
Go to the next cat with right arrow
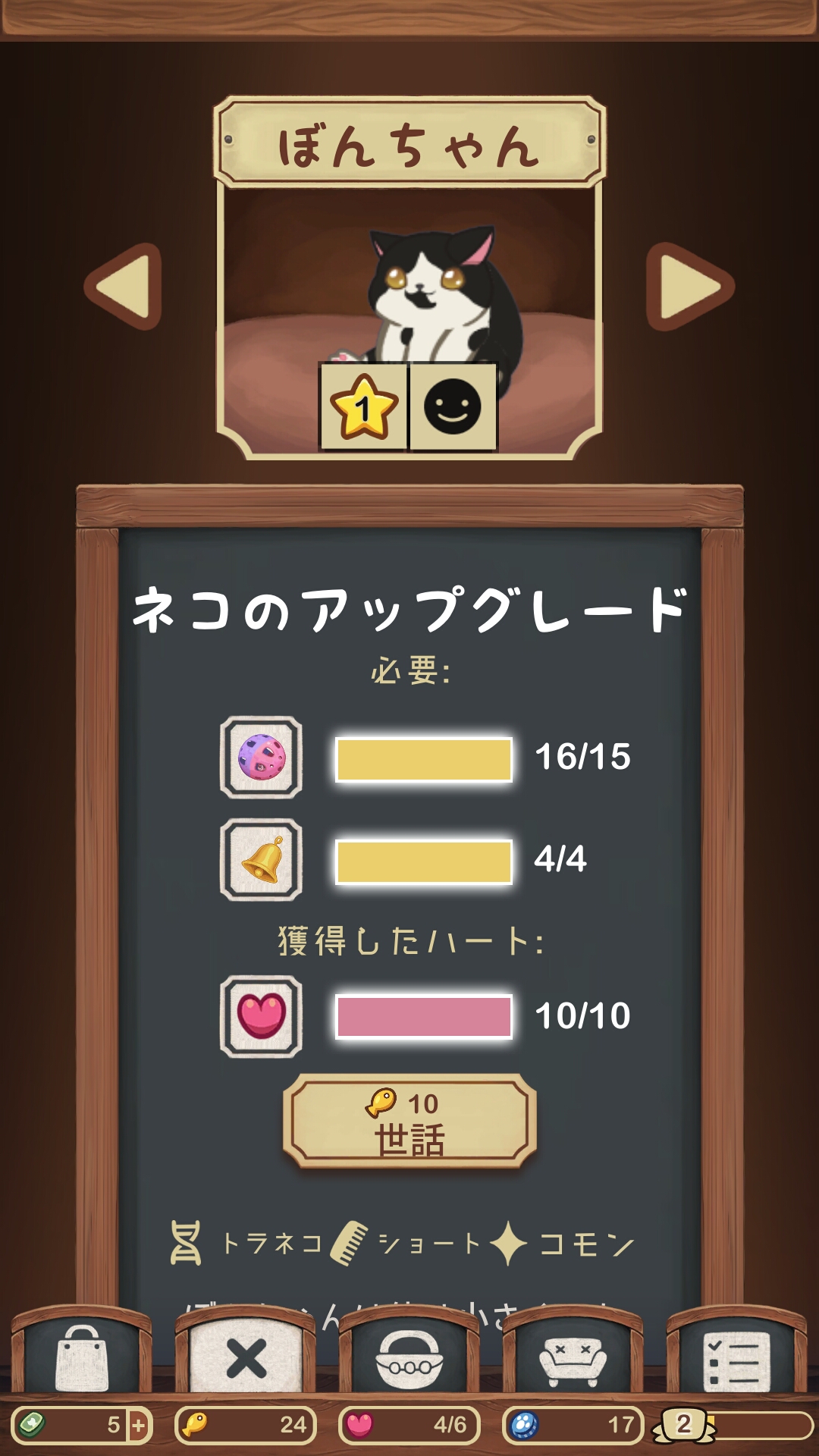coord(689,287)
